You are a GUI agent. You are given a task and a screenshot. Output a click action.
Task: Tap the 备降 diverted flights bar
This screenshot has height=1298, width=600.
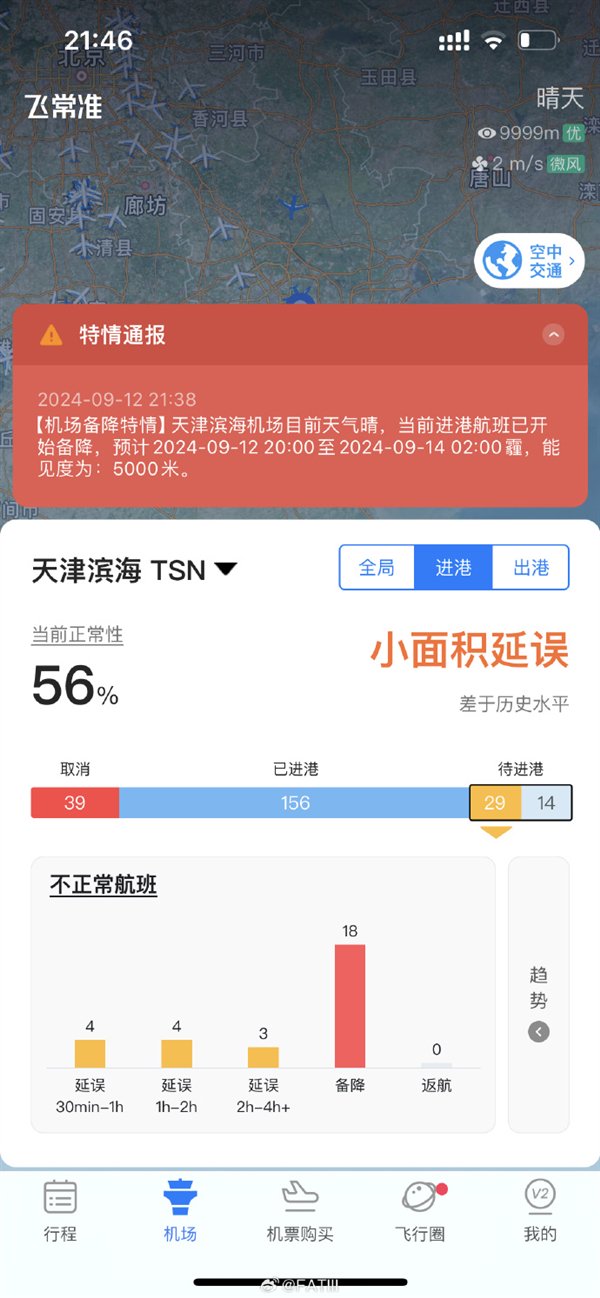pos(350,1005)
